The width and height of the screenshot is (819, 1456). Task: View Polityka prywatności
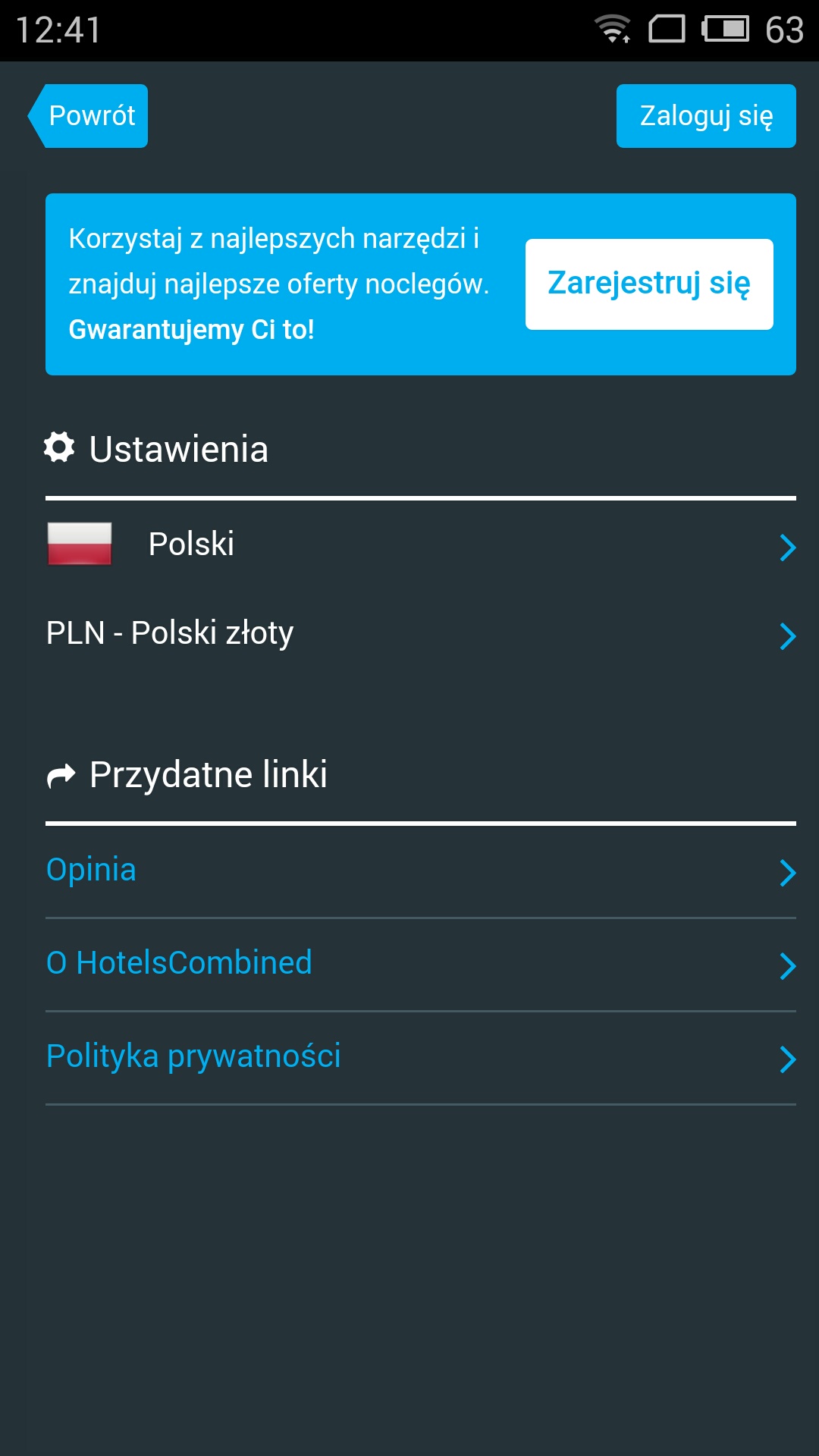(x=421, y=1057)
